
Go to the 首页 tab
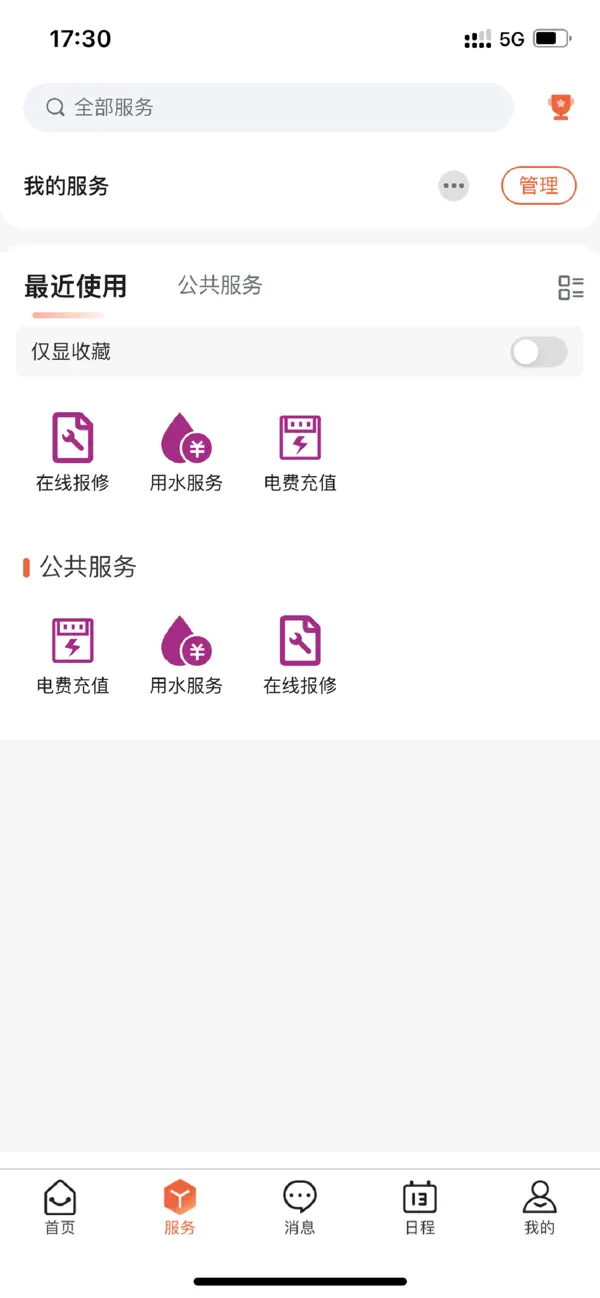(60, 1208)
